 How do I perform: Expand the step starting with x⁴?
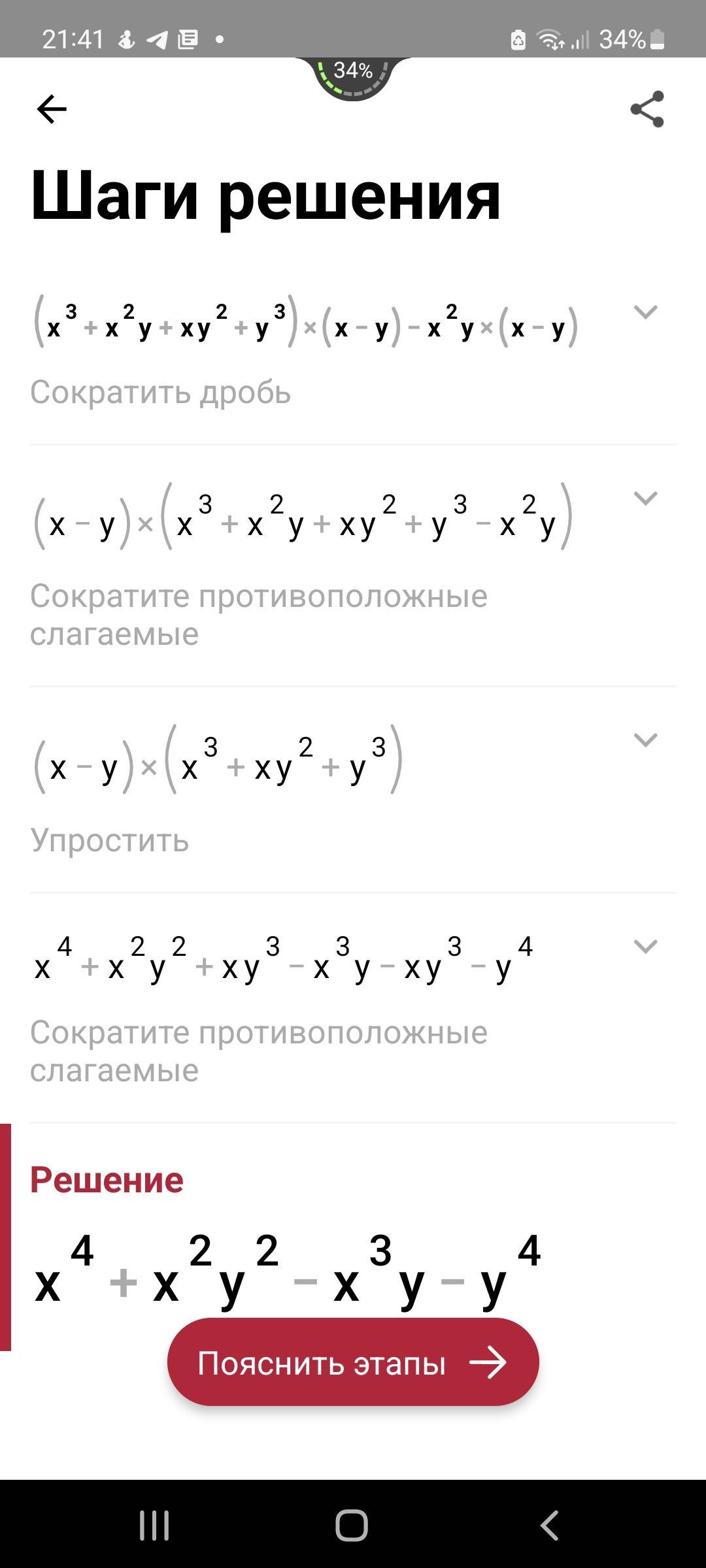point(645,947)
